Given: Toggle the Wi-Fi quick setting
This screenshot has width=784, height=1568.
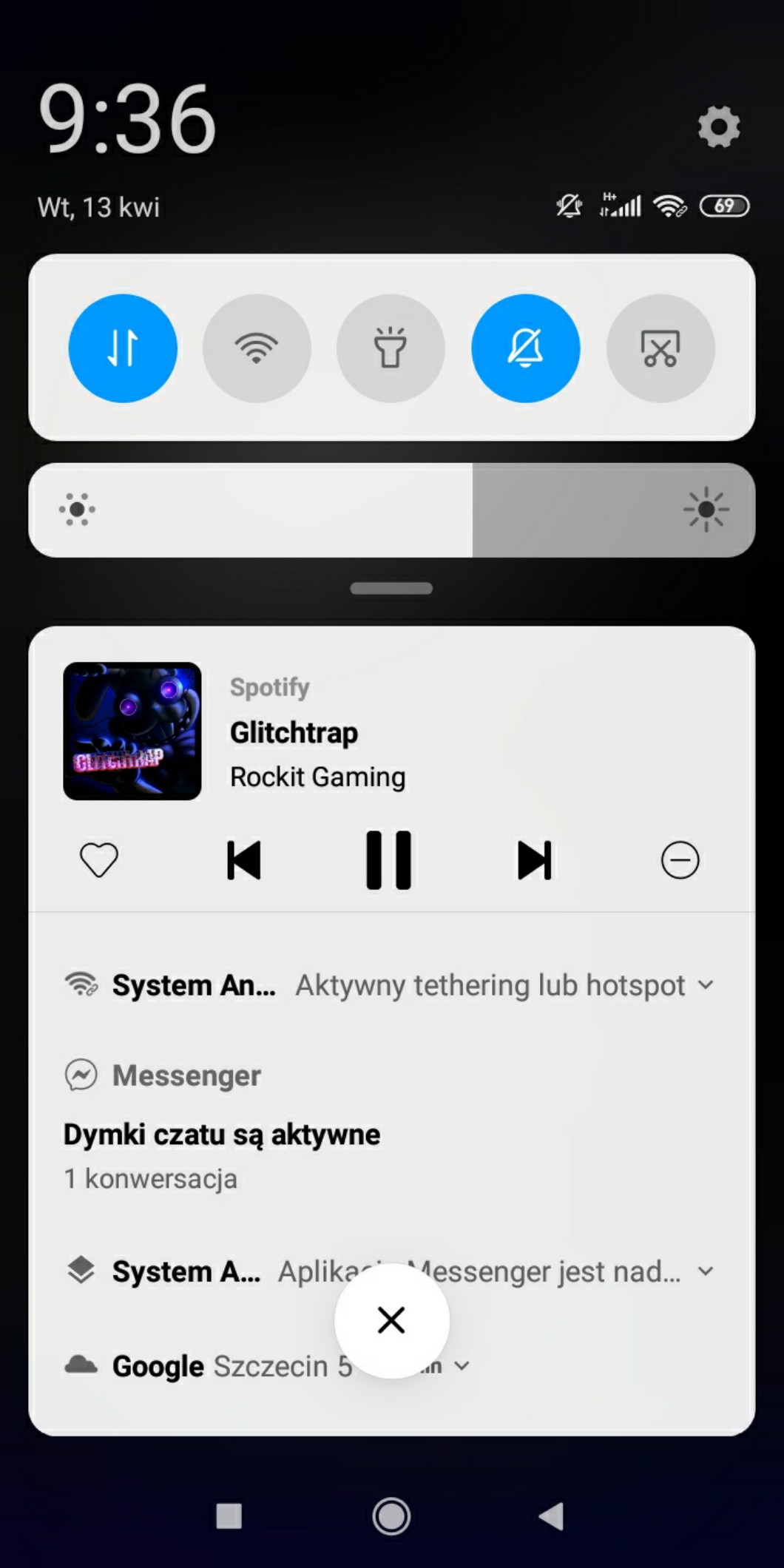Looking at the screenshot, I should (x=257, y=348).
